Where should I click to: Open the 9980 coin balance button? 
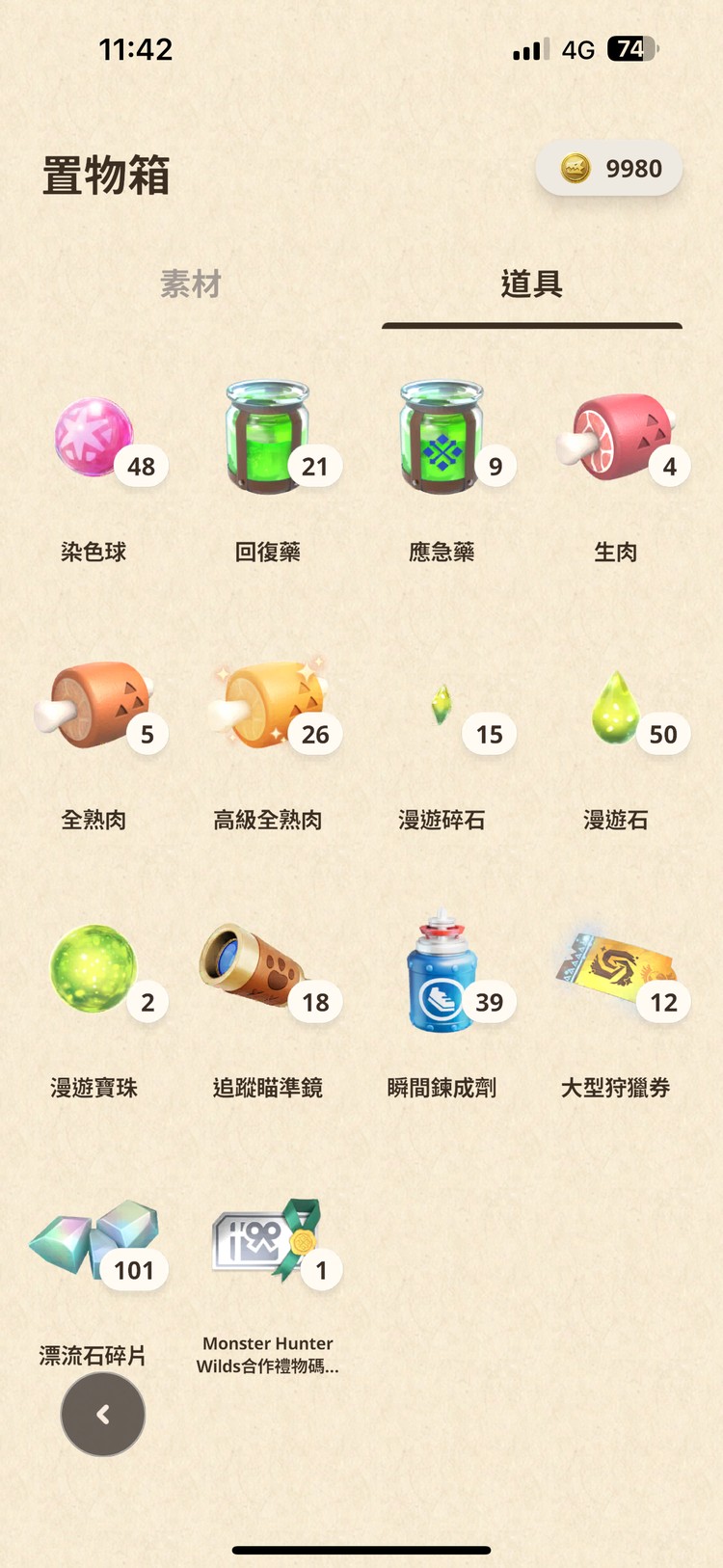click(x=609, y=169)
